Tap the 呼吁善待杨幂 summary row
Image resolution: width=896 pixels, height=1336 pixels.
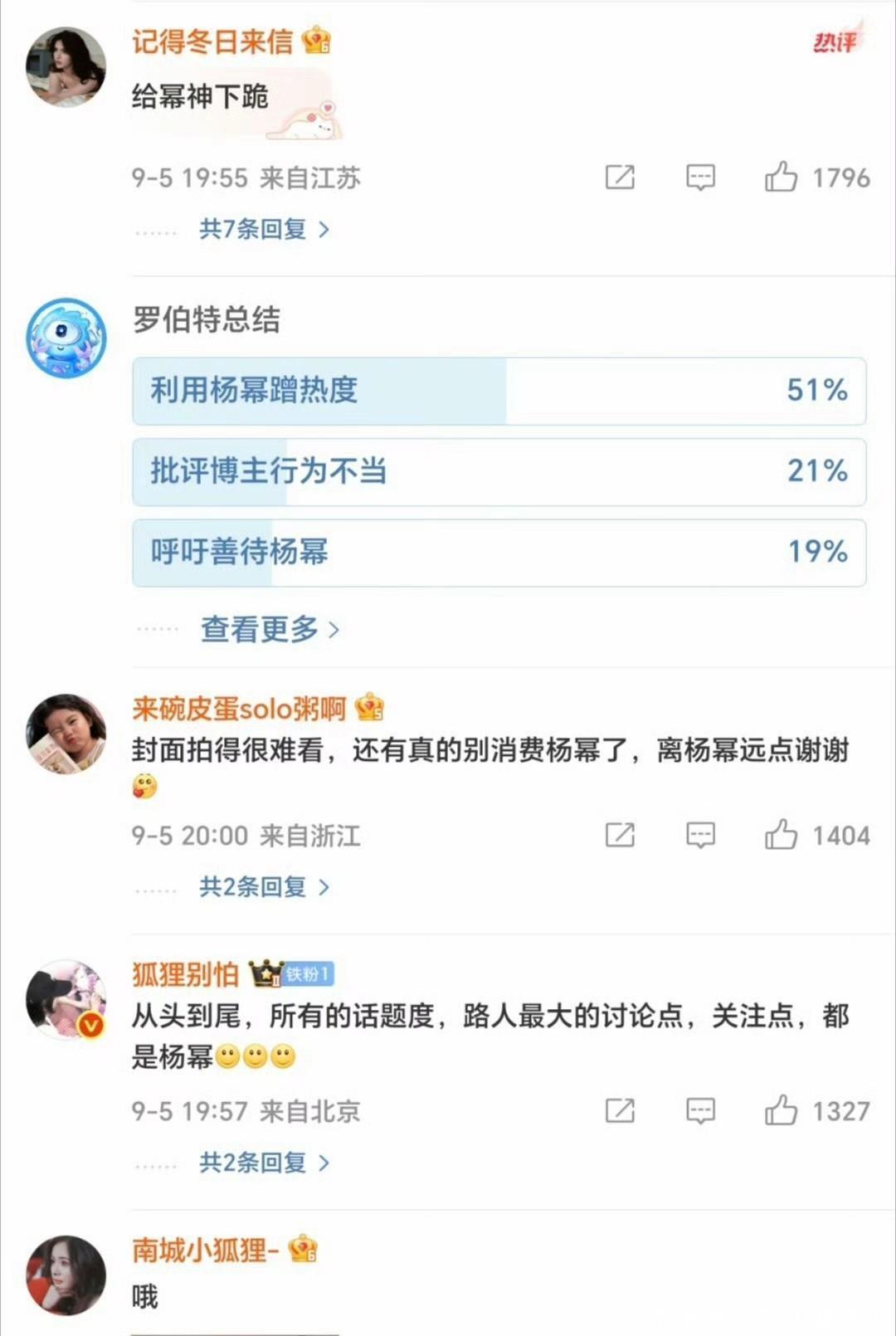click(499, 552)
